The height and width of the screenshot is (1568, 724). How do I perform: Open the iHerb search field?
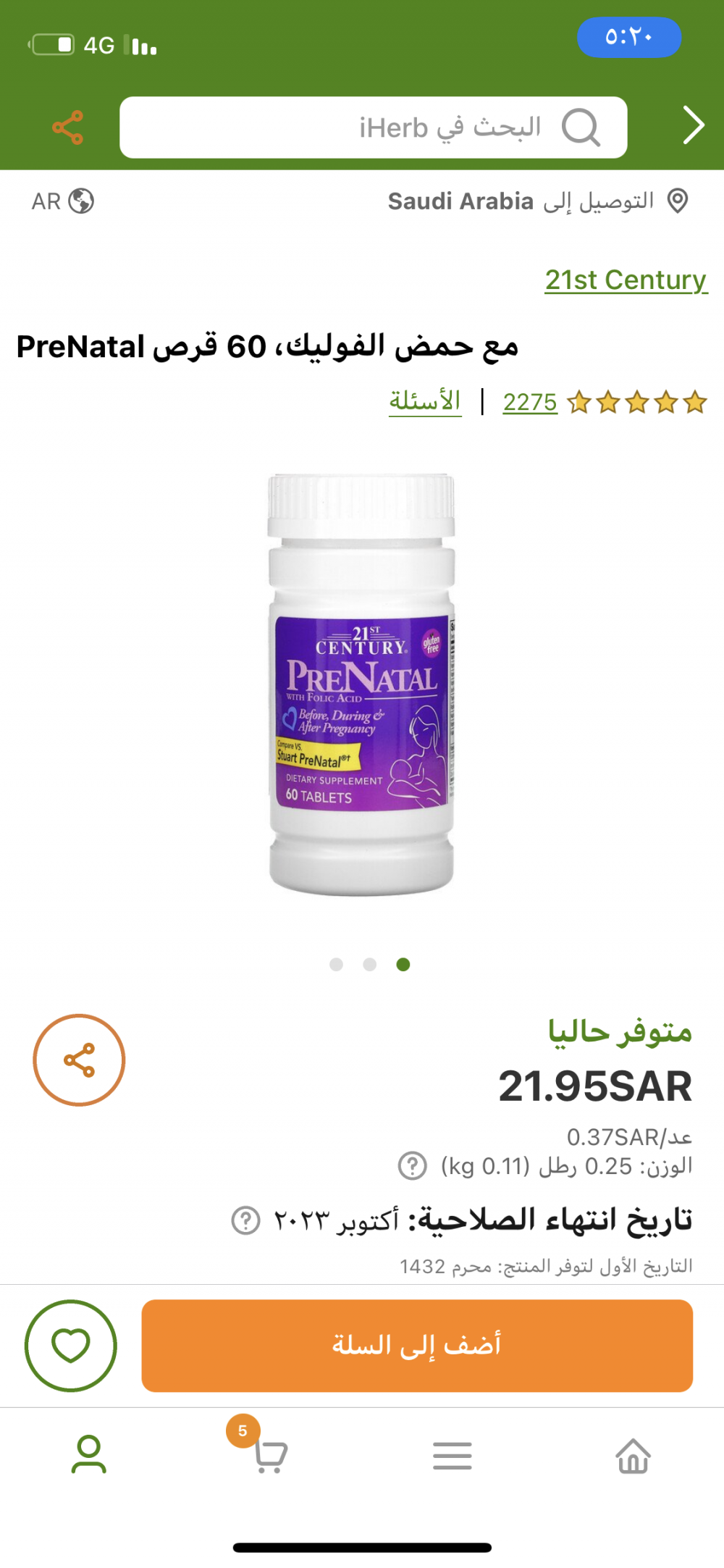coord(373,127)
